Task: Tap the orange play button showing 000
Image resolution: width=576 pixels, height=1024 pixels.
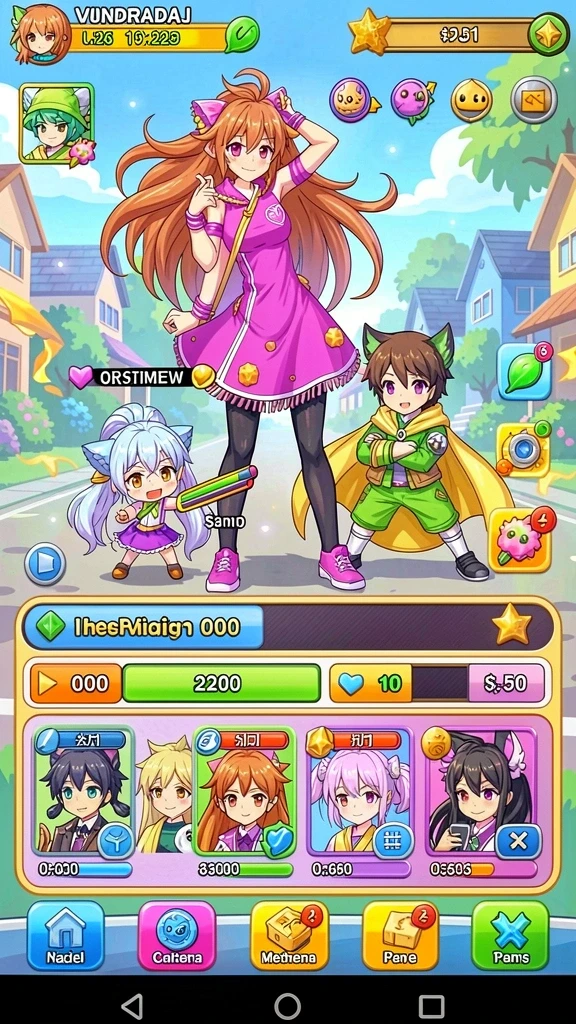Action: point(76,683)
